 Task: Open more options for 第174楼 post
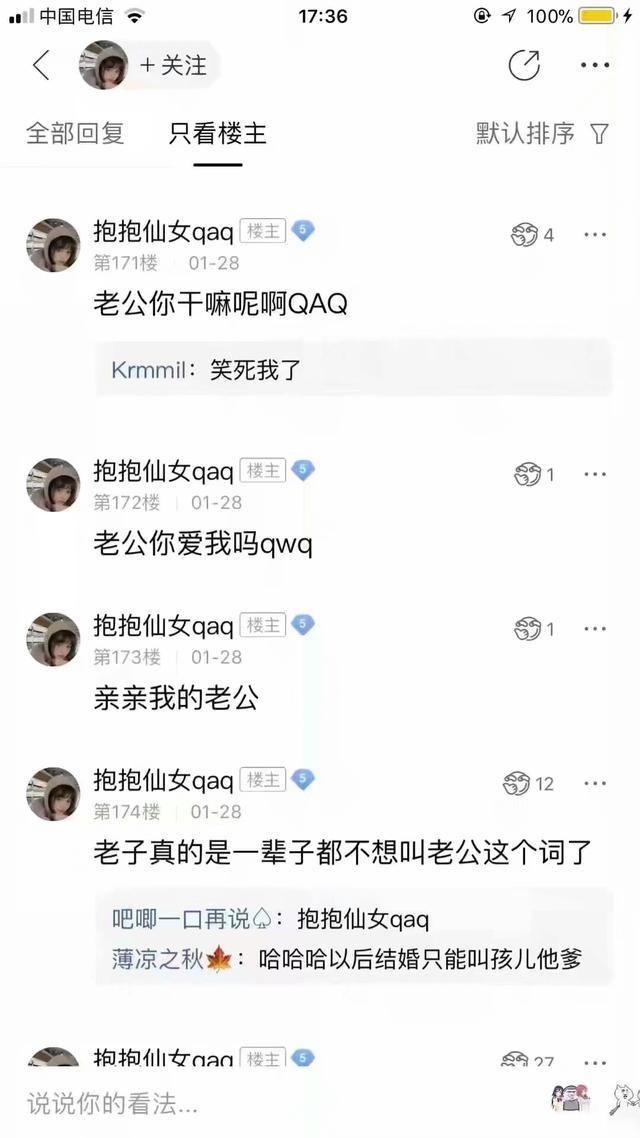tap(595, 784)
